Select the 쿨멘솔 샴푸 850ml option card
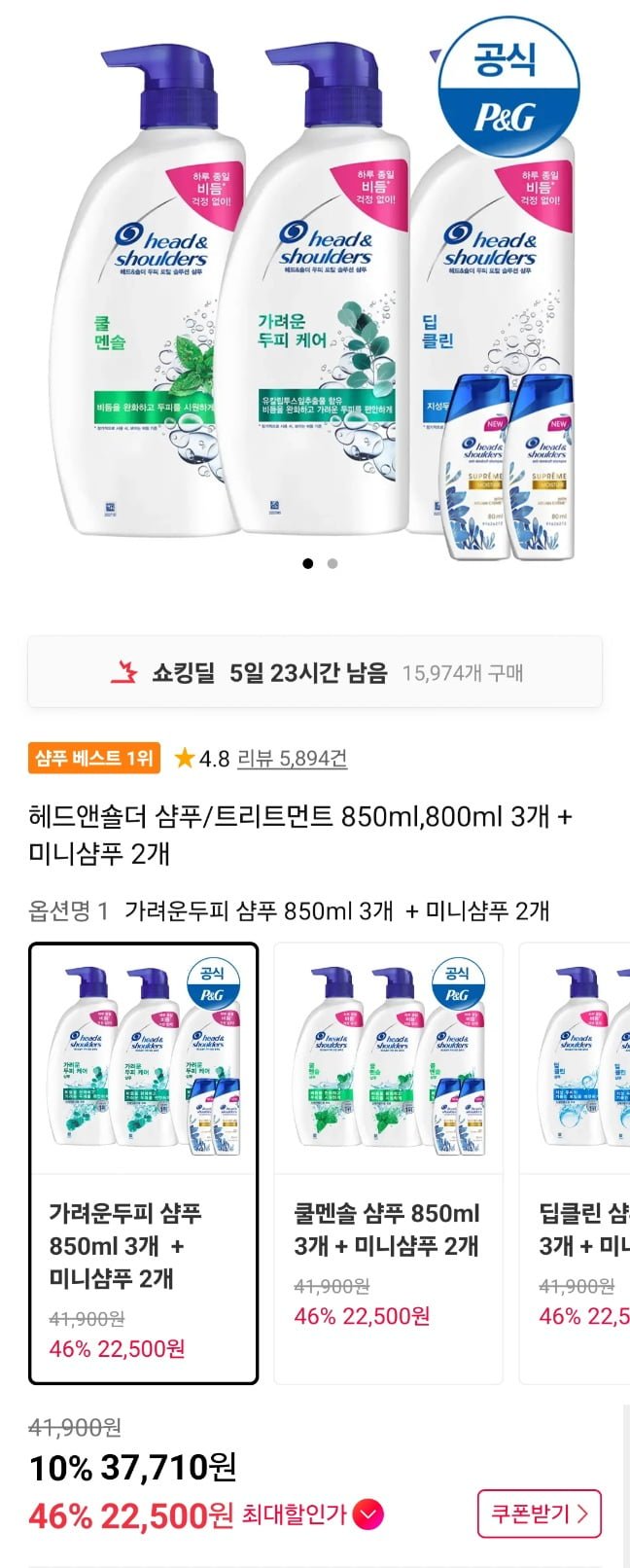This screenshot has height=1568, width=630. pyautogui.click(x=388, y=1162)
